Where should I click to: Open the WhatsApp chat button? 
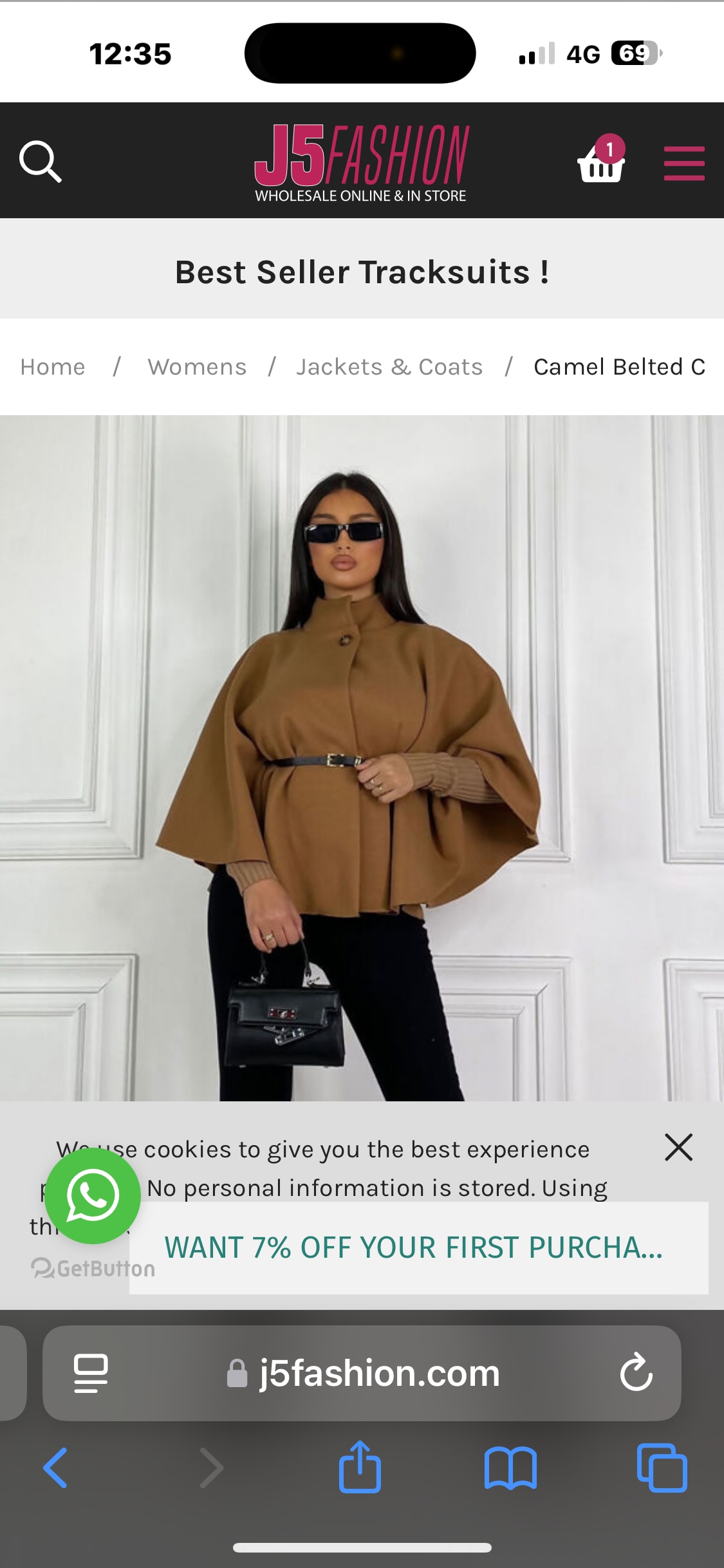tap(93, 1196)
